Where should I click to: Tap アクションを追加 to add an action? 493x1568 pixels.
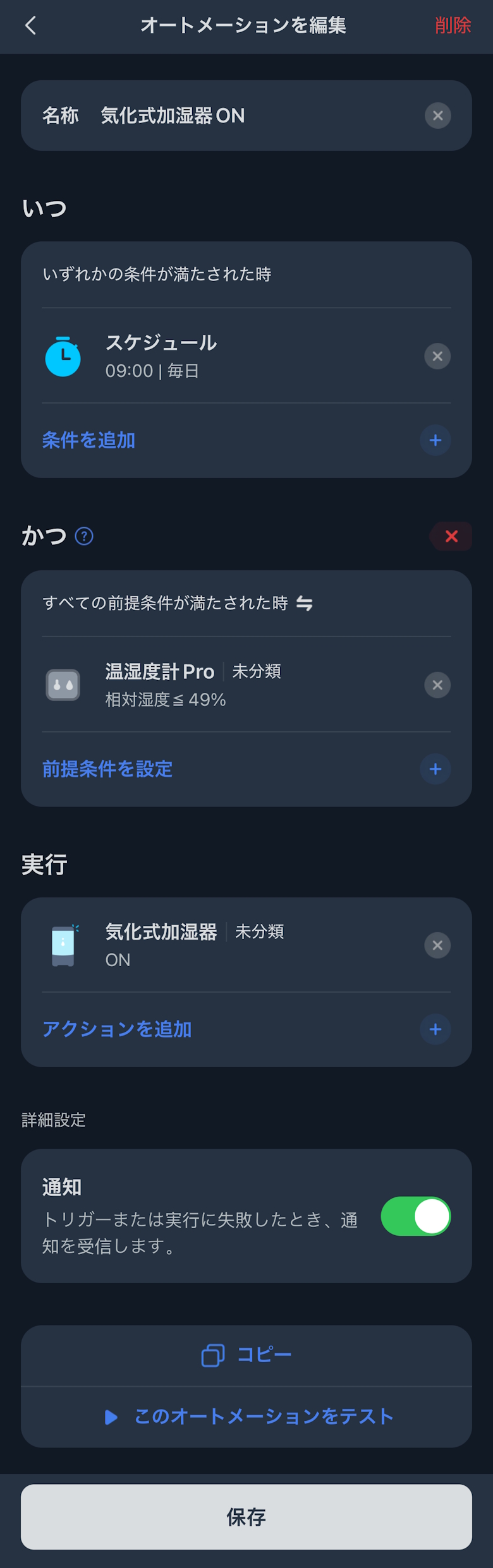click(x=117, y=1029)
